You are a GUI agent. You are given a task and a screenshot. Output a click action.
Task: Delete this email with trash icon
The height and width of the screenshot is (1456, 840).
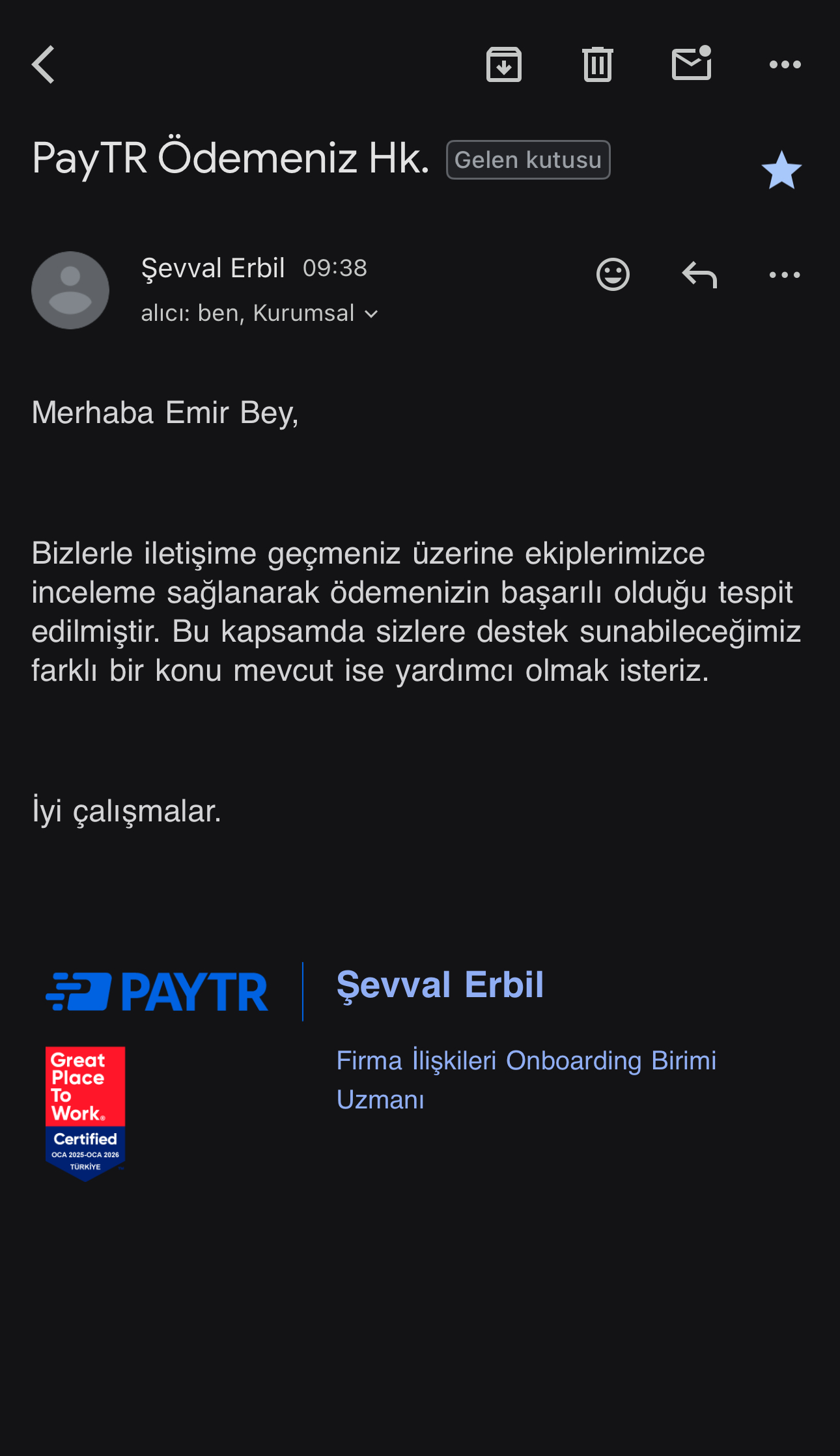coord(598,64)
